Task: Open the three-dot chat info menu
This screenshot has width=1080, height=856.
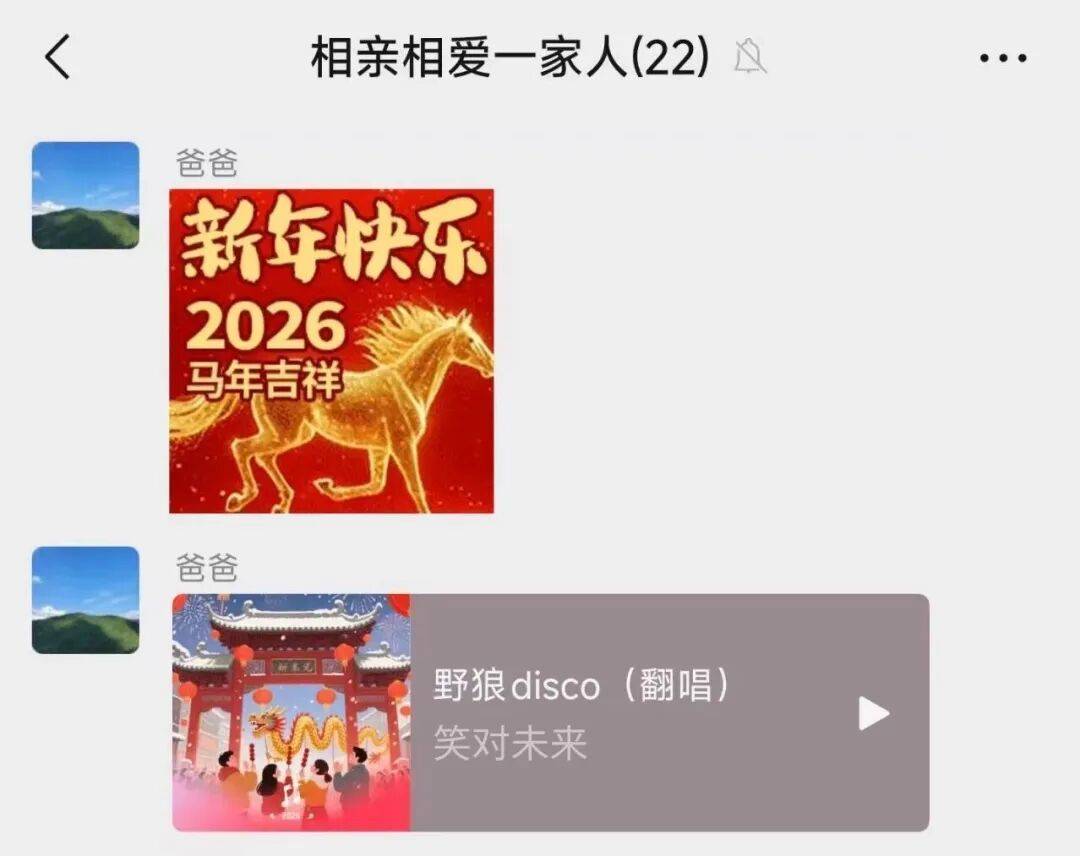Action: pyautogui.click(x=1003, y=58)
